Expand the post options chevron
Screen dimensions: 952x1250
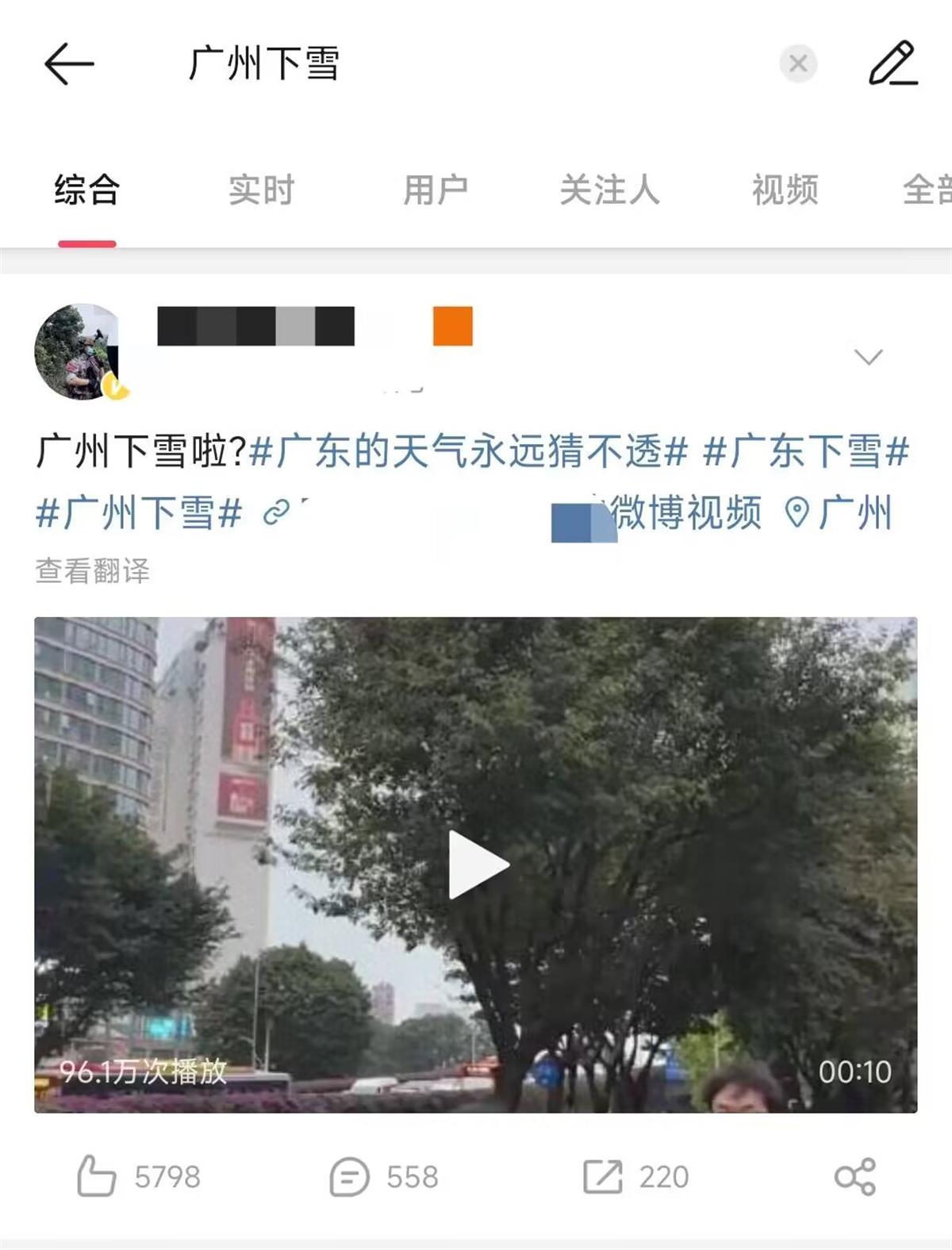pyautogui.click(x=869, y=356)
